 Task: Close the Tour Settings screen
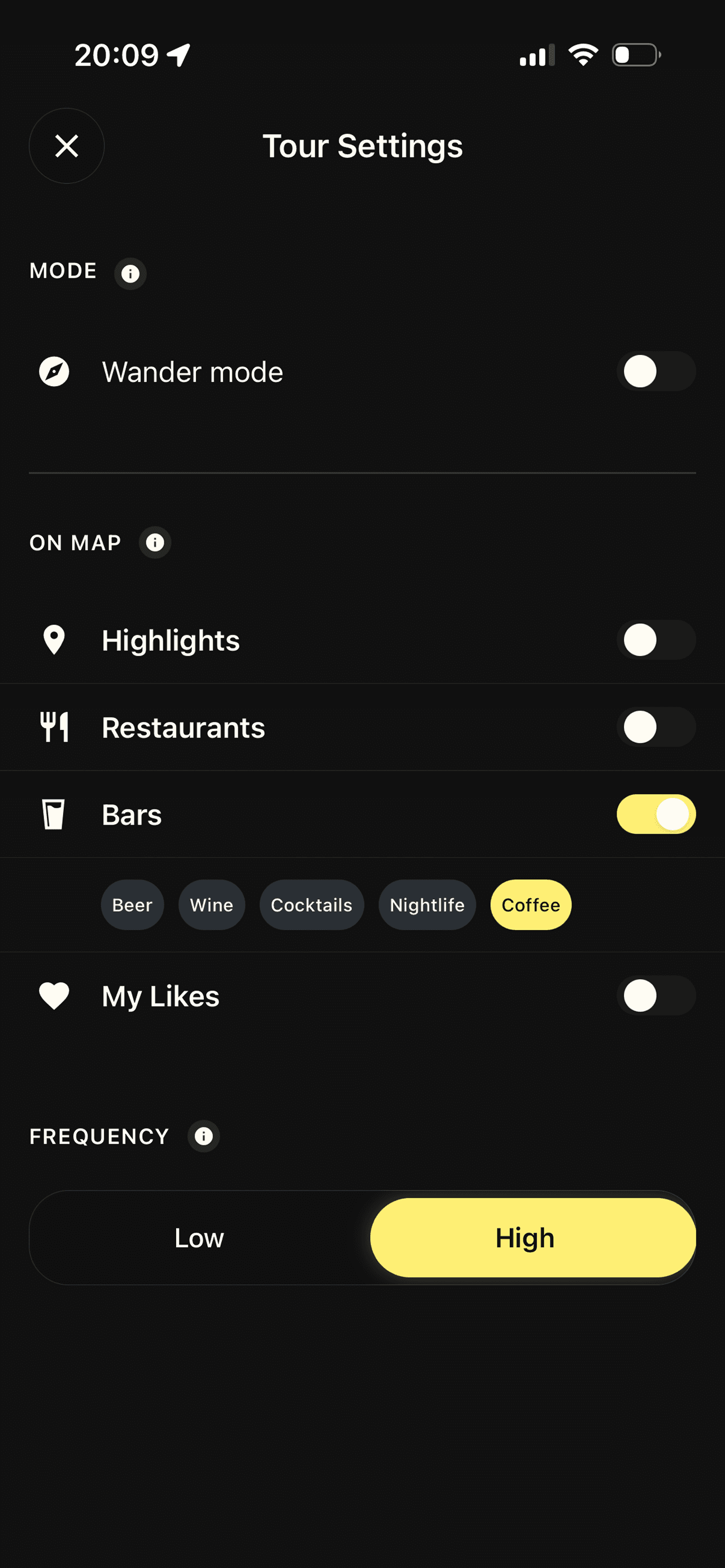coord(67,146)
